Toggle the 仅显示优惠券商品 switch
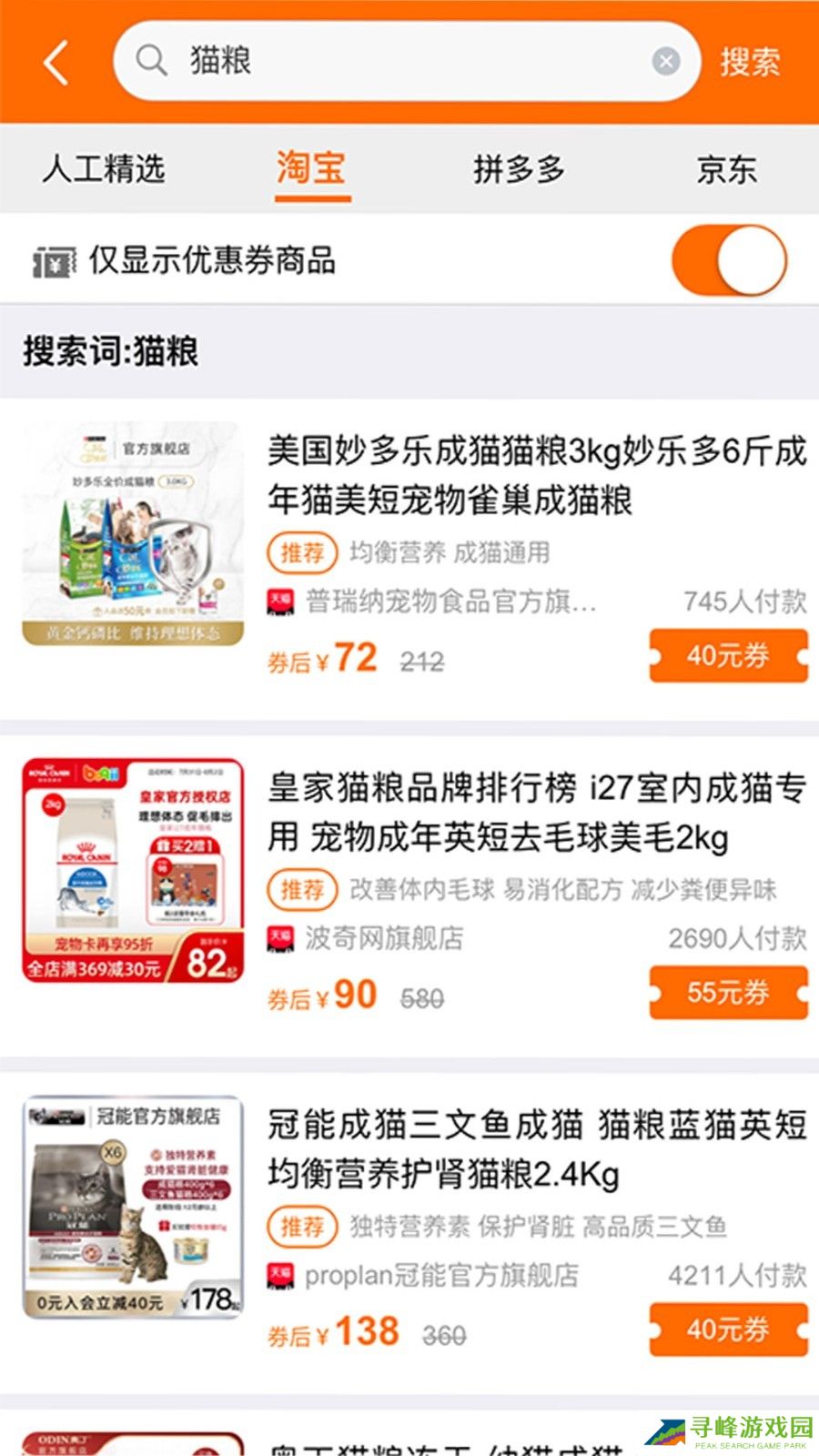The height and width of the screenshot is (1456, 819). click(729, 260)
